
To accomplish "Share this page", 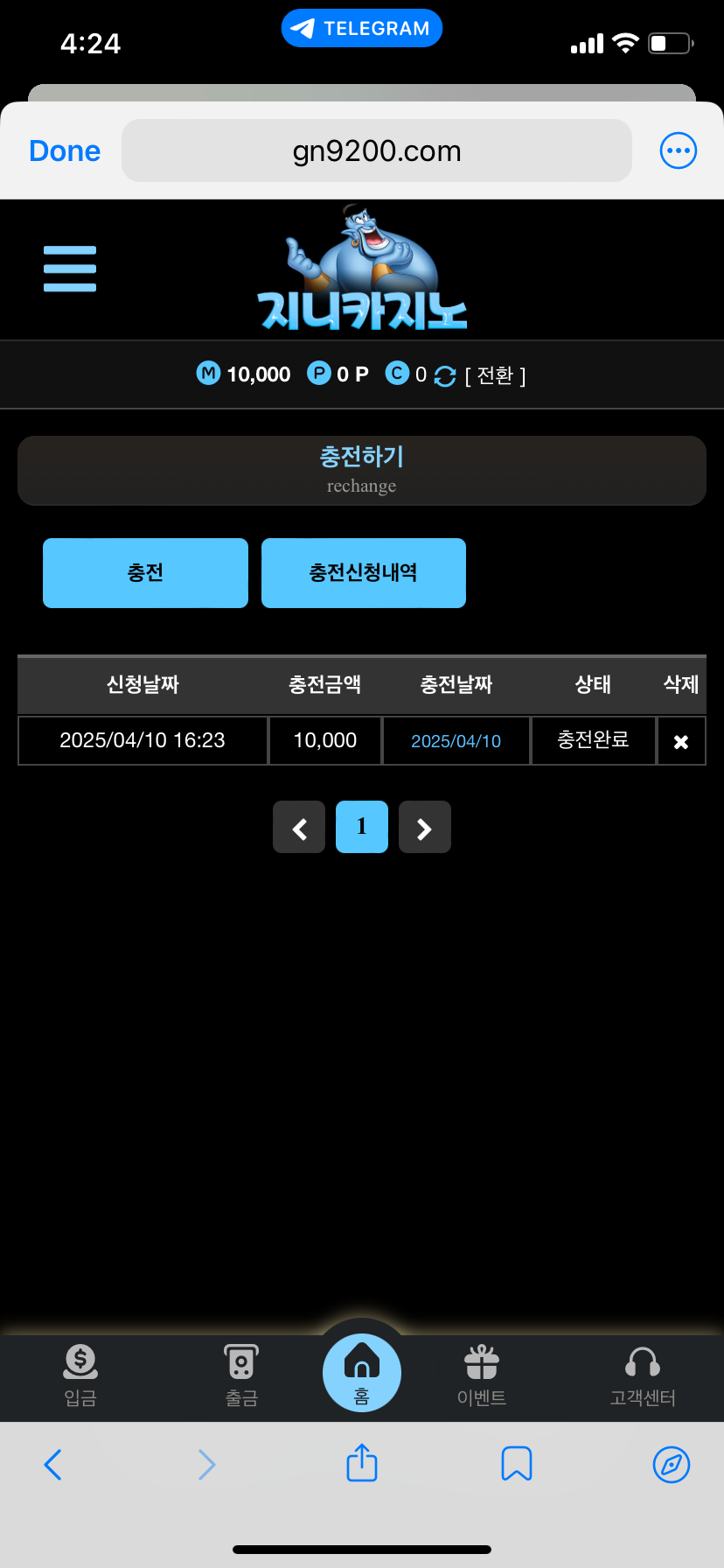I will click(361, 1463).
